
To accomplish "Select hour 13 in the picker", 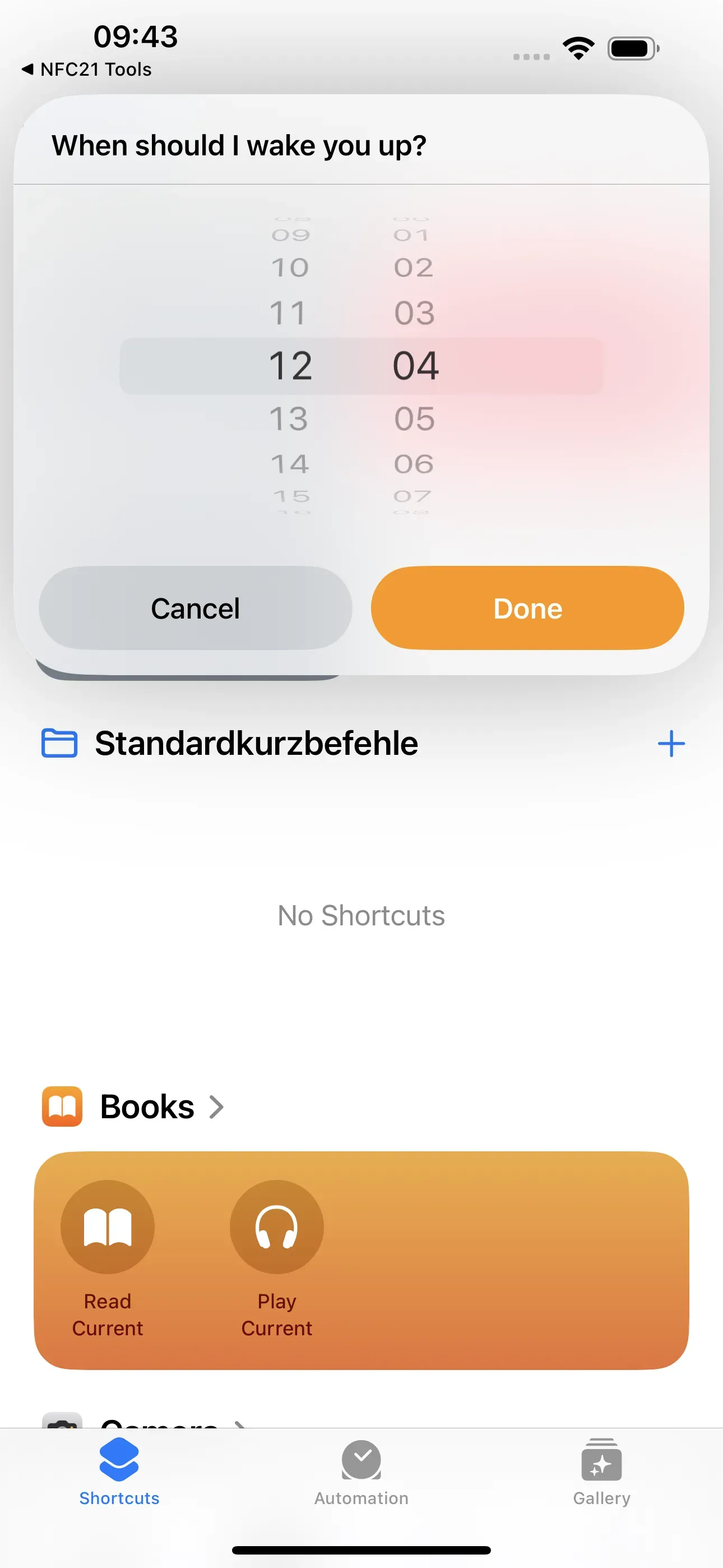I will pyautogui.click(x=290, y=419).
